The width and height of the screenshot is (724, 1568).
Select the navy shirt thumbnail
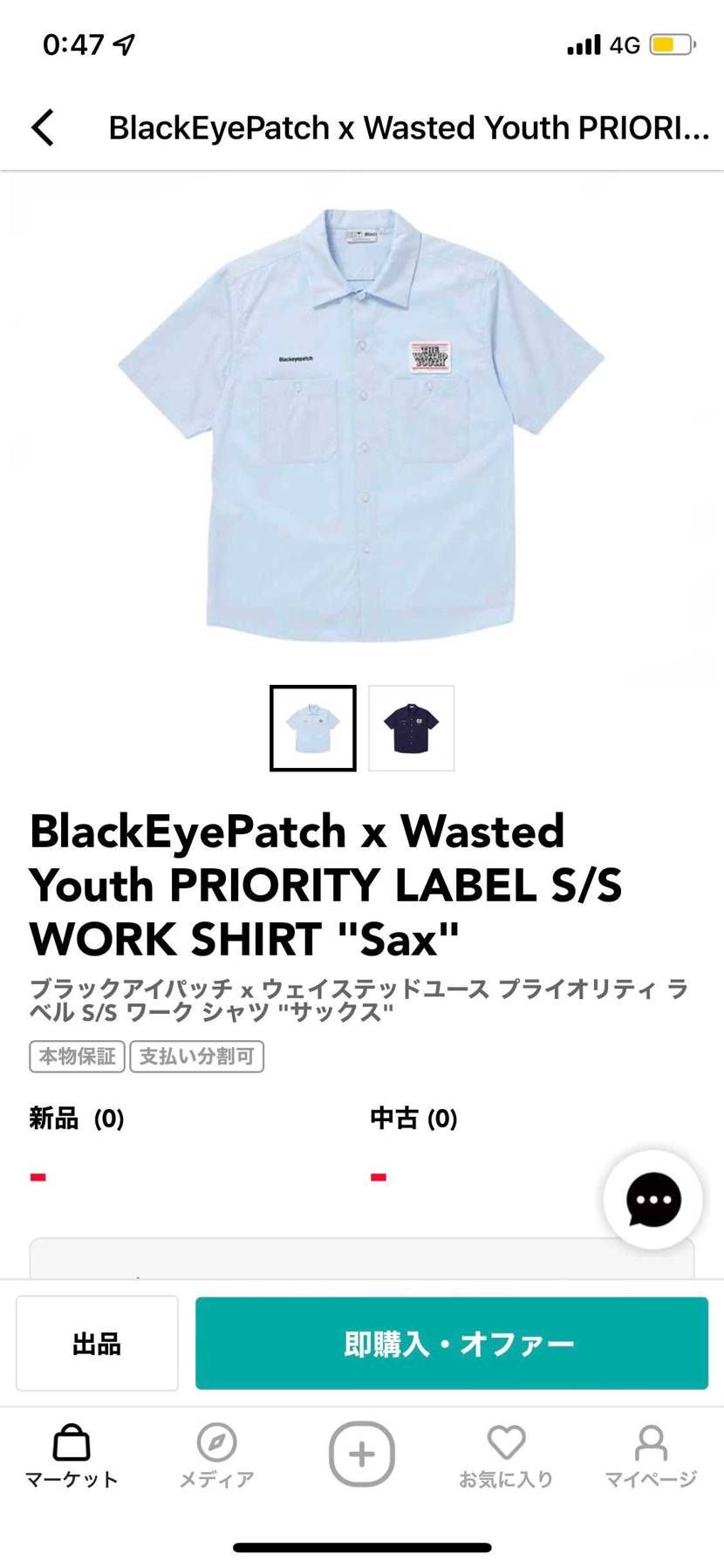point(411,728)
